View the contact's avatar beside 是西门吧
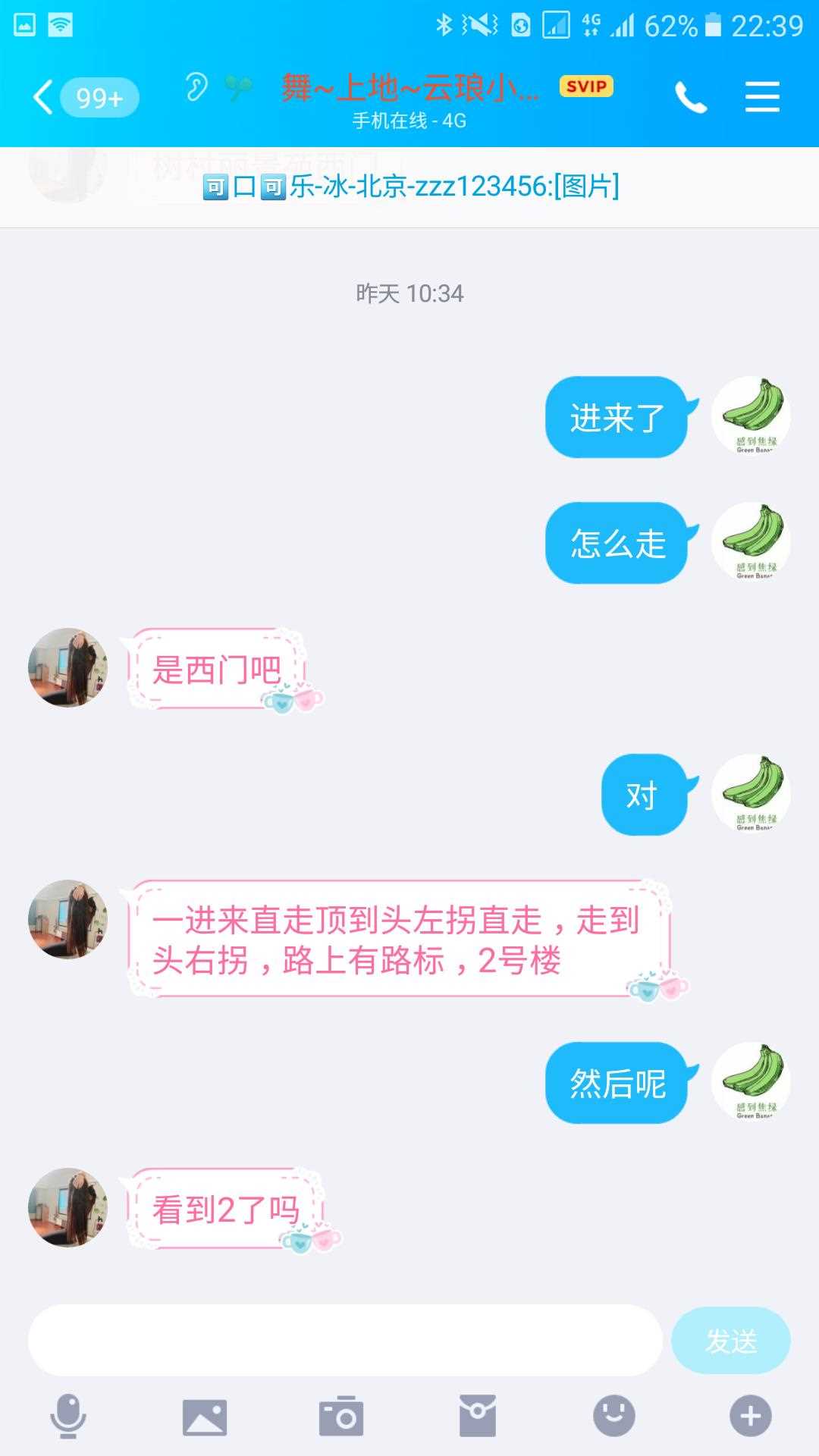 [x=68, y=667]
